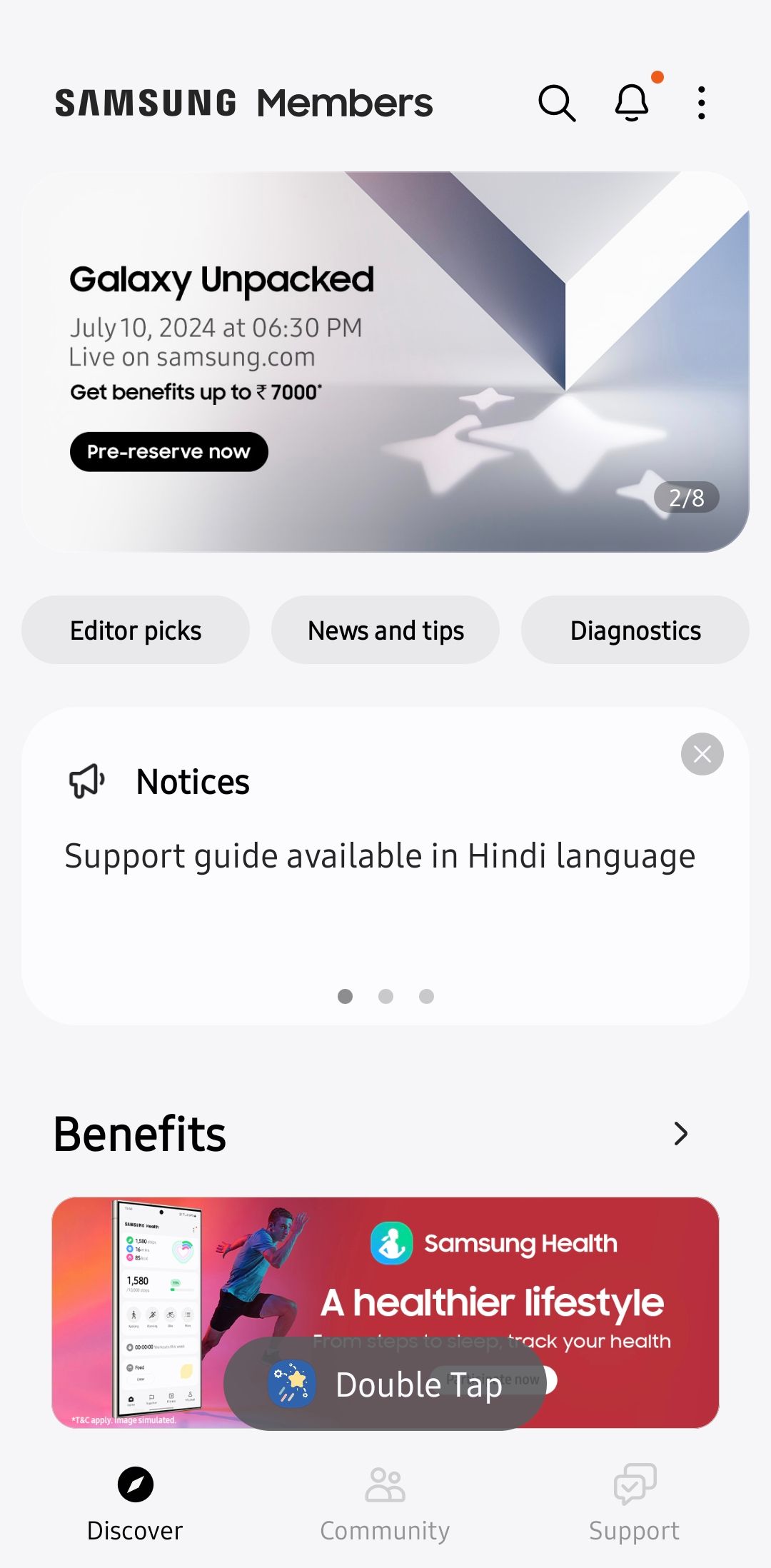Select the second notice page dot
This screenshot has height=1568, width=771.
pyautogui.click(x=385, y=997)
